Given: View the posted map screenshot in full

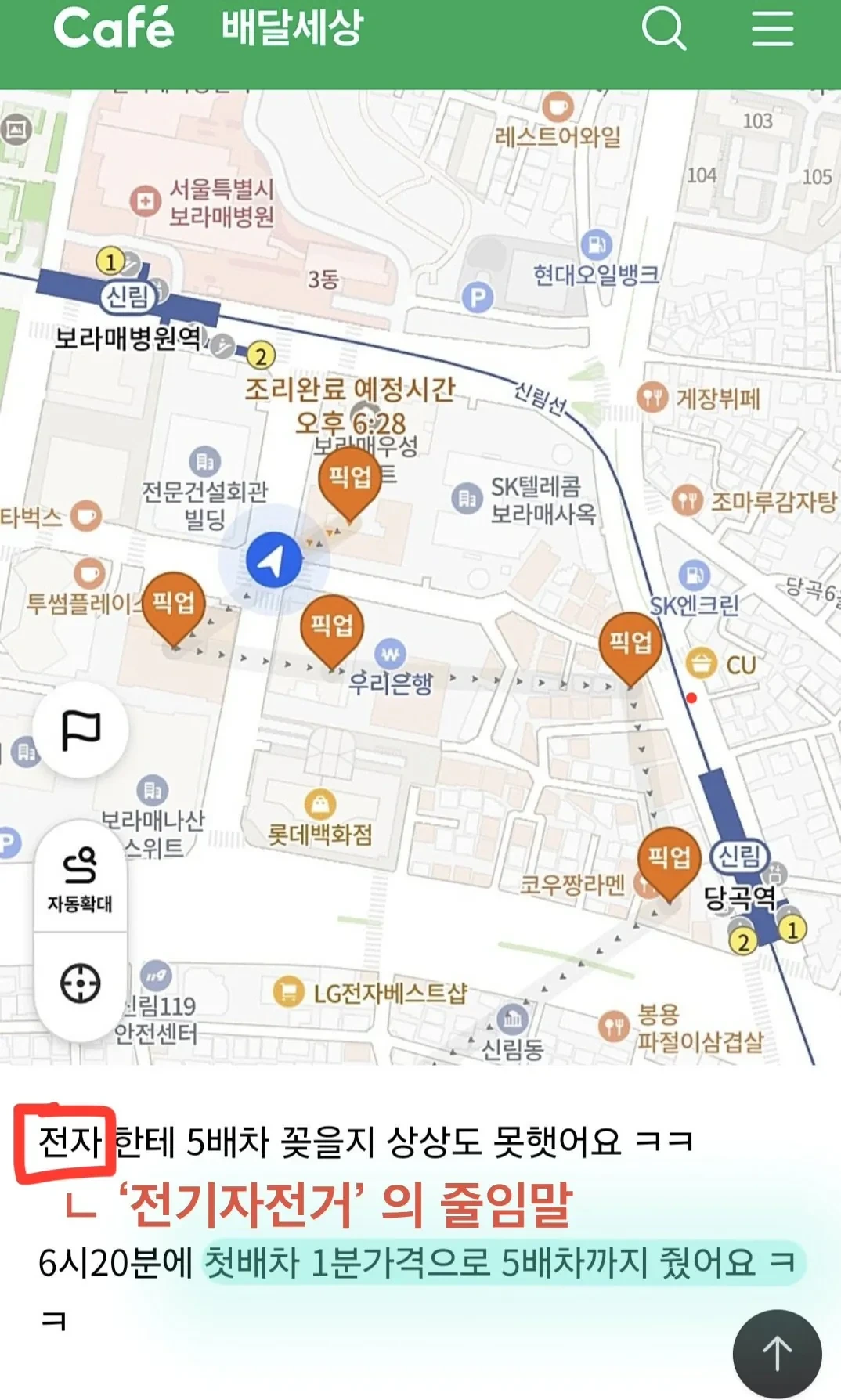Looking at the screenshot, I should 420,577.
